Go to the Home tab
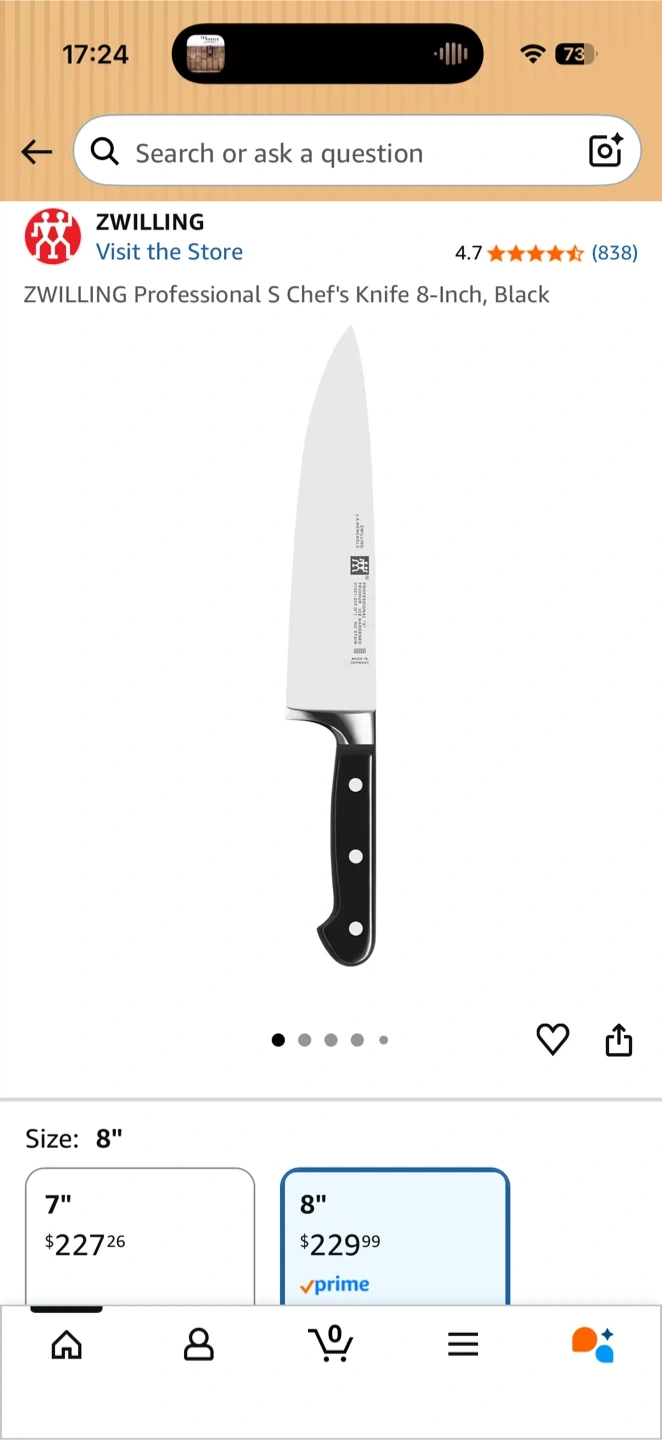The width and height of the screenshot is (662, 1440). (x=66, y=1345)
